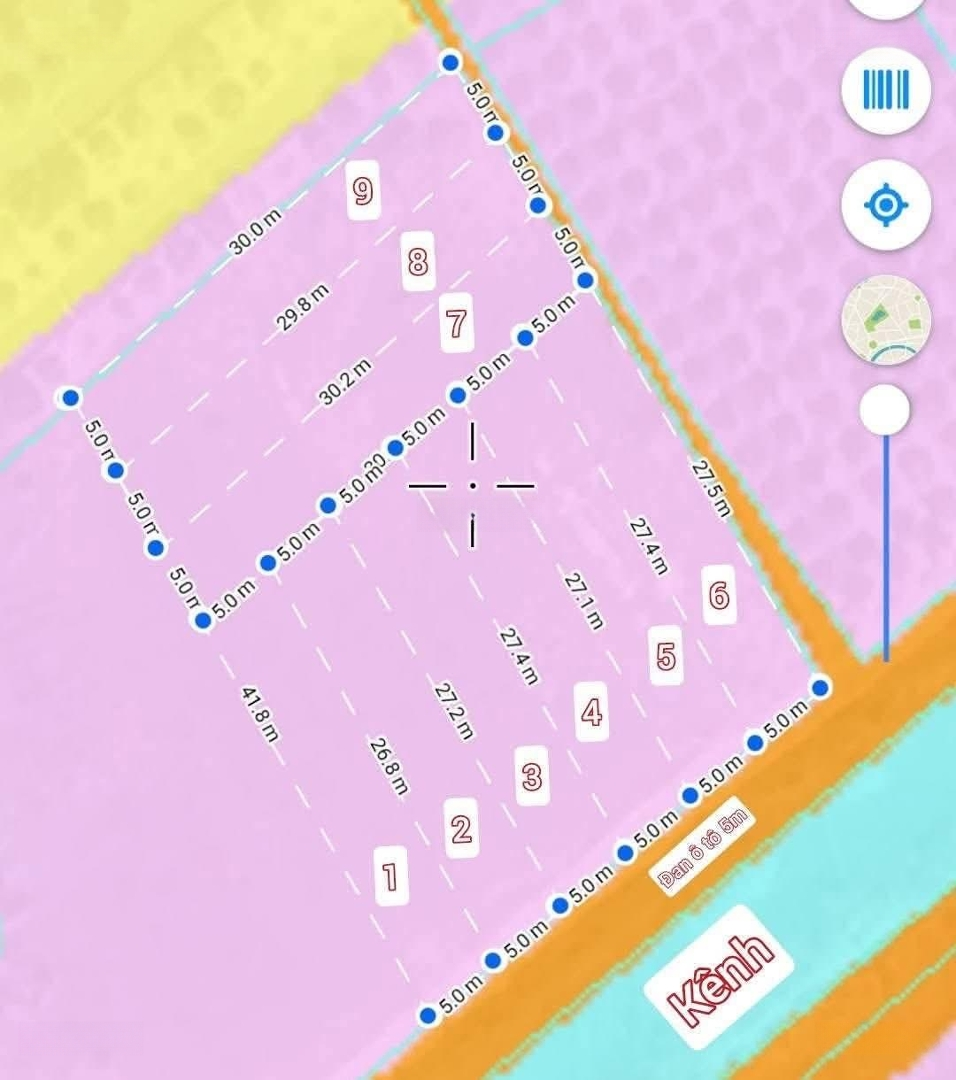Tap the striped barcode-style map button
Viewport: 956px width, 1080px height.
click(886, 90)
